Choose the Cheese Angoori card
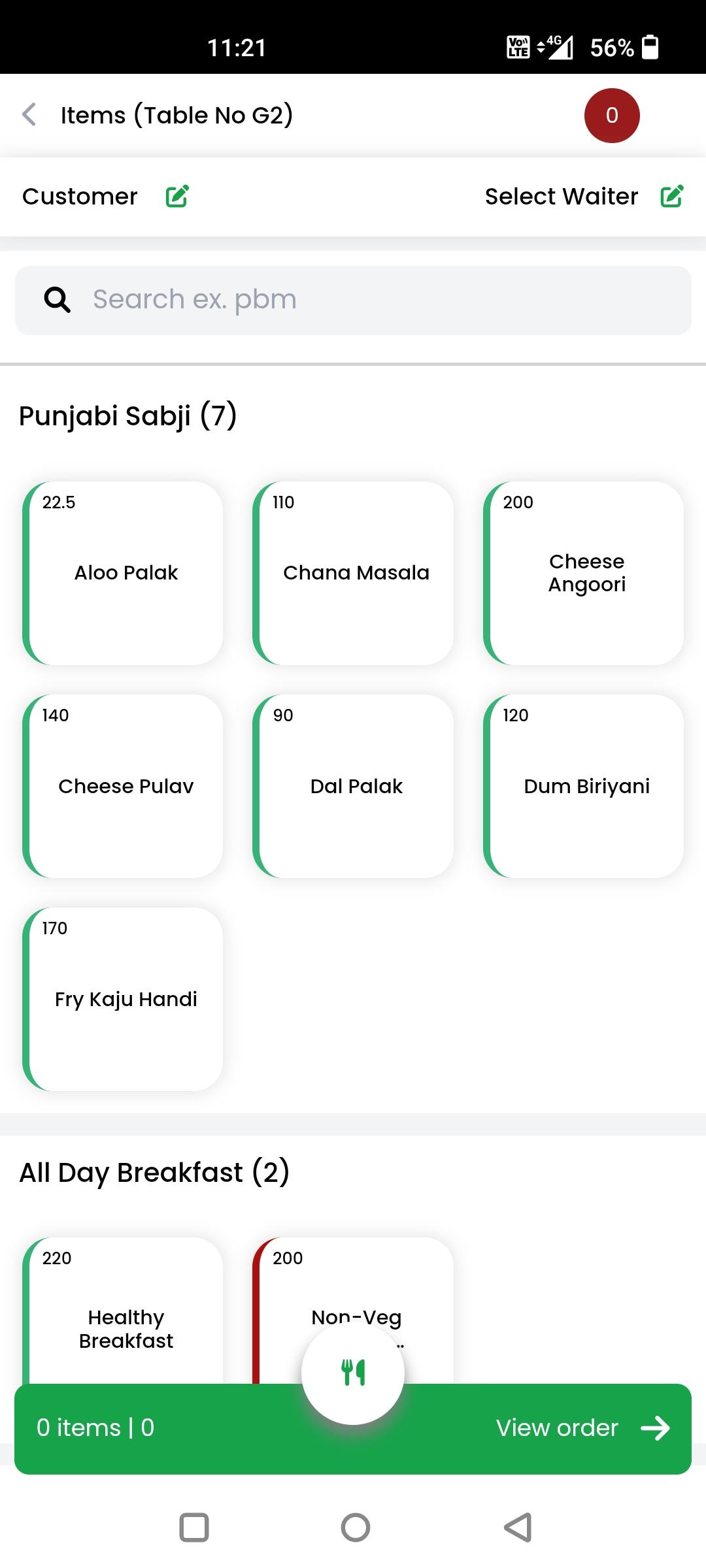The height and width of the screenshot is (1568, 706). [x=585, y=573]
